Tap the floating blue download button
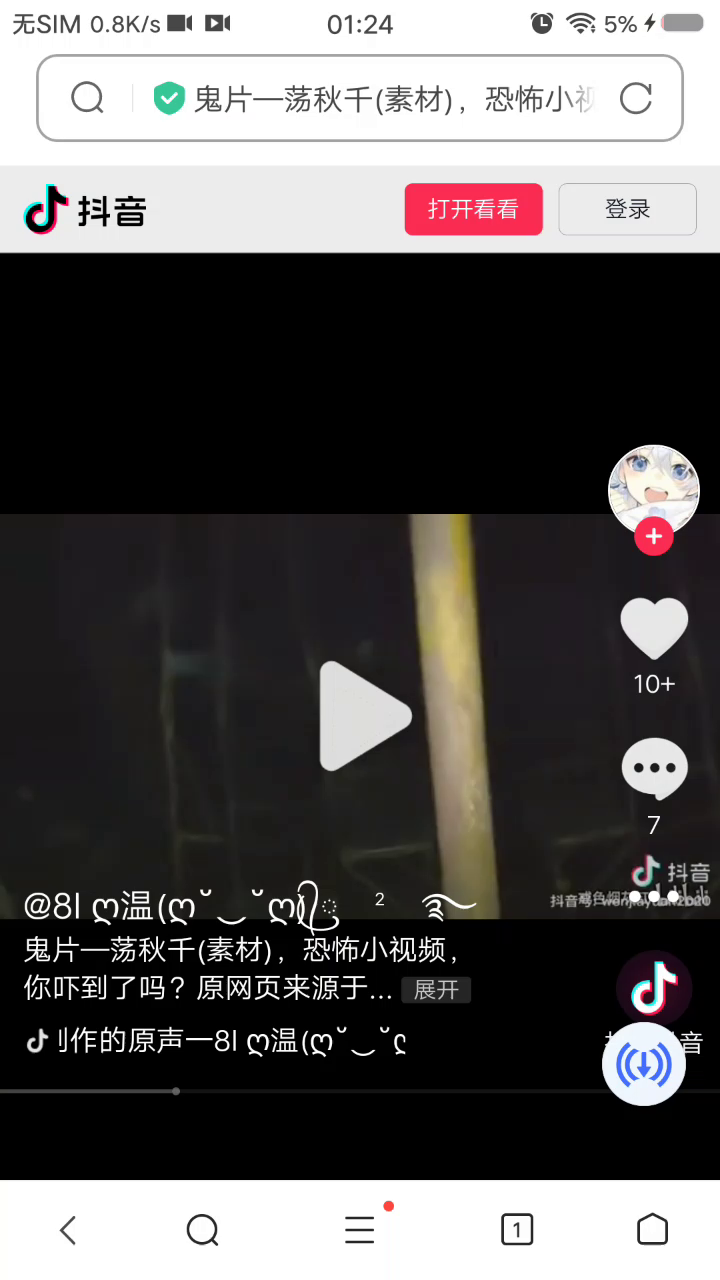This screenshot has height=1280, width=720. (x=644, y=1064)
